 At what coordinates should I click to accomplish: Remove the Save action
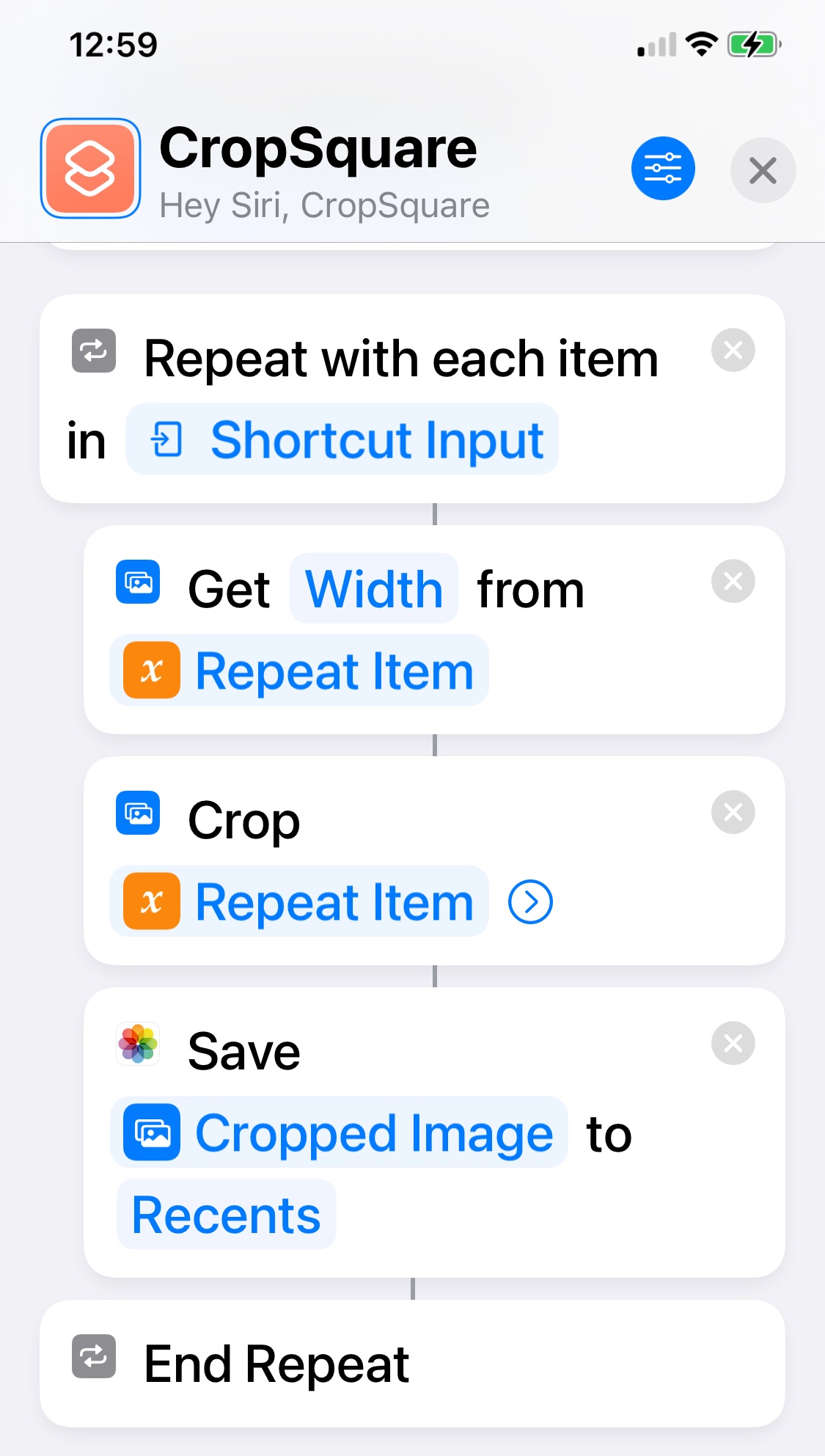coord(733,1043)
